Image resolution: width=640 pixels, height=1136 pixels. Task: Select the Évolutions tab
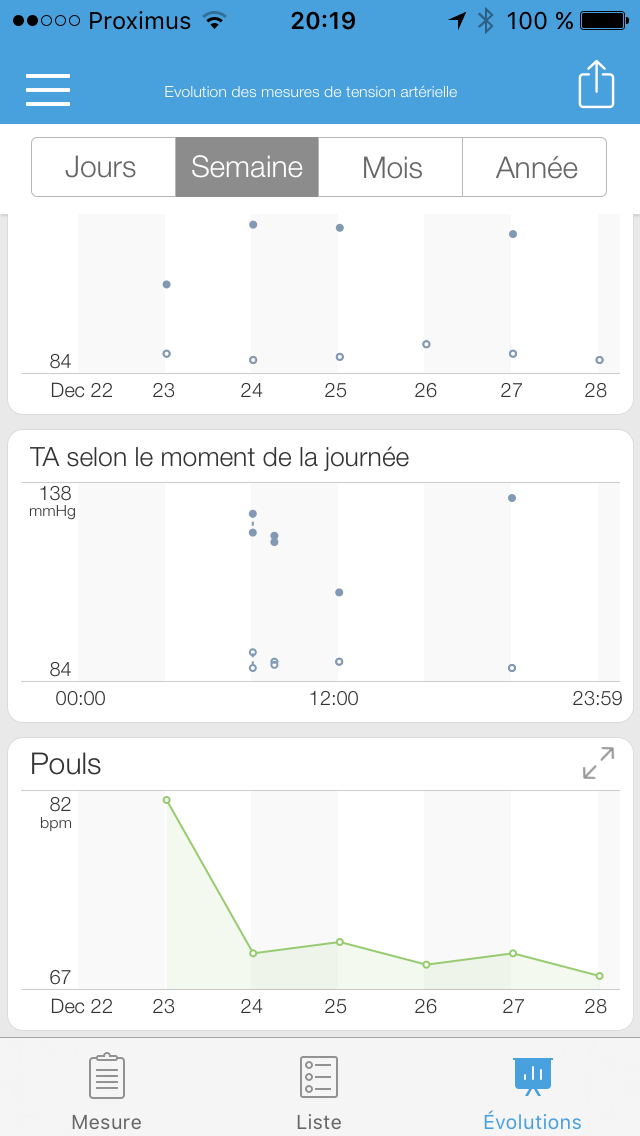click(532, 1092)
